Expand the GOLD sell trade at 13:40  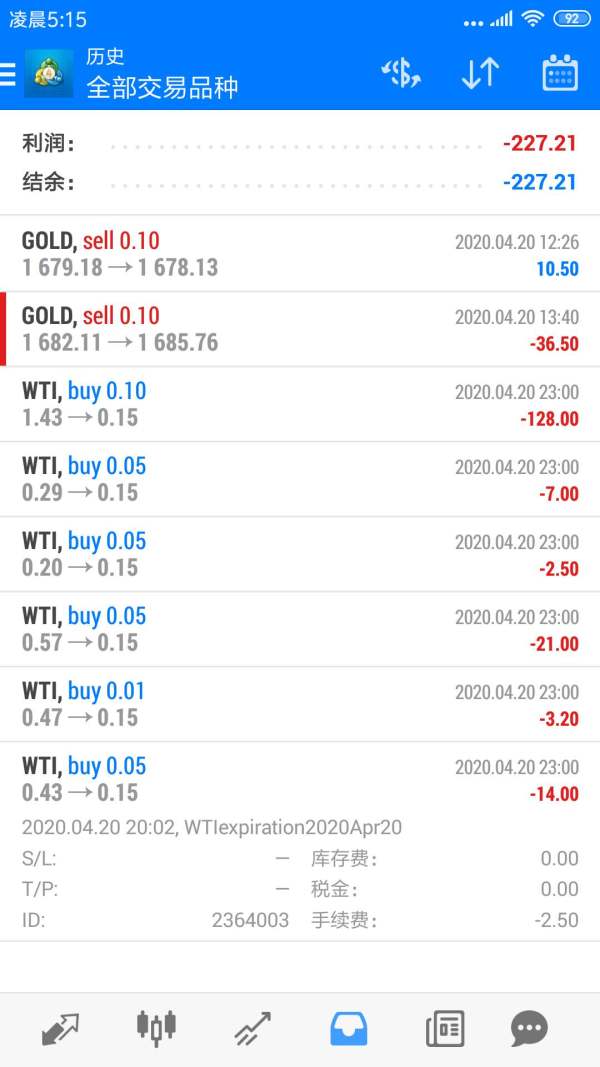click(x=300, y=329)
